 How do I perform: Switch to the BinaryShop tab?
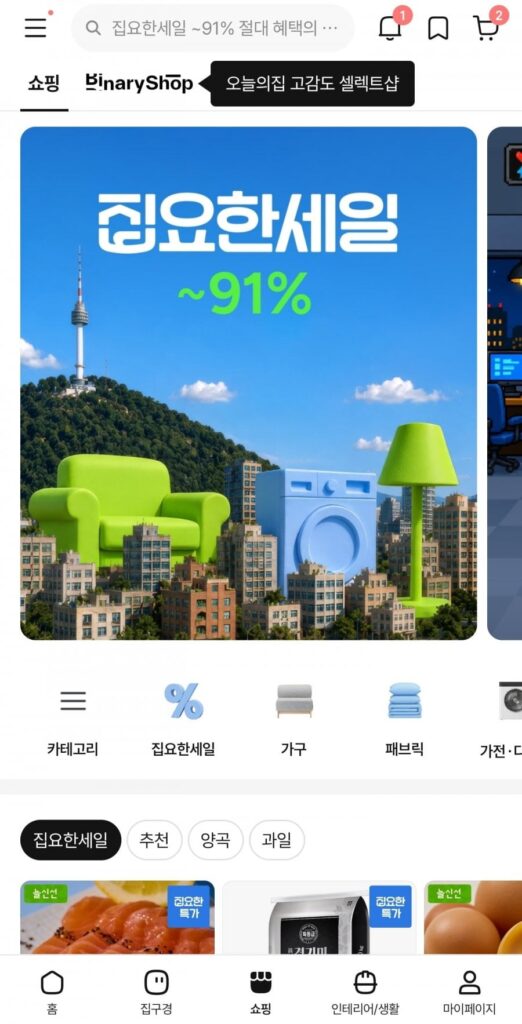[139, 83]
